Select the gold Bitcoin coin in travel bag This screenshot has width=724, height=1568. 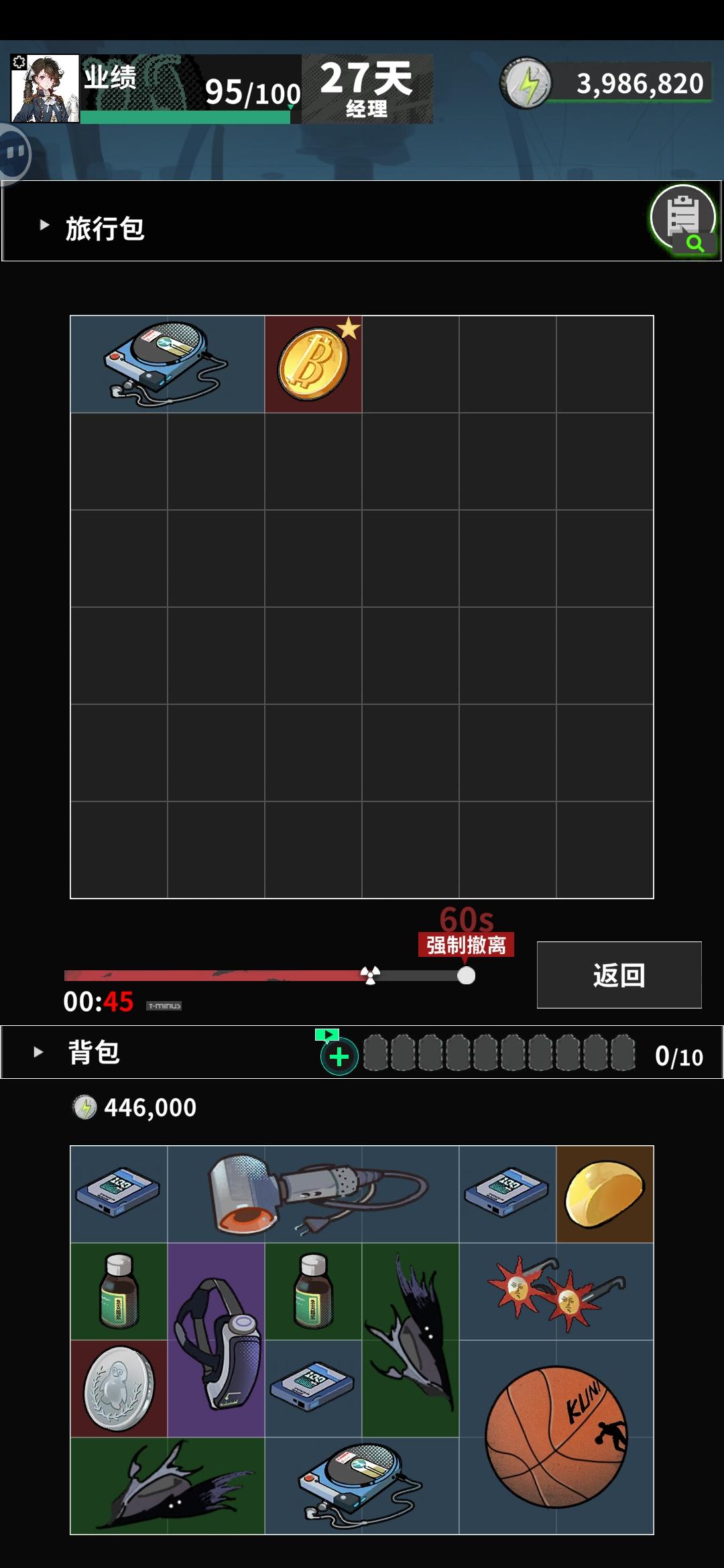pyautogui.click(x=313, y=364)
